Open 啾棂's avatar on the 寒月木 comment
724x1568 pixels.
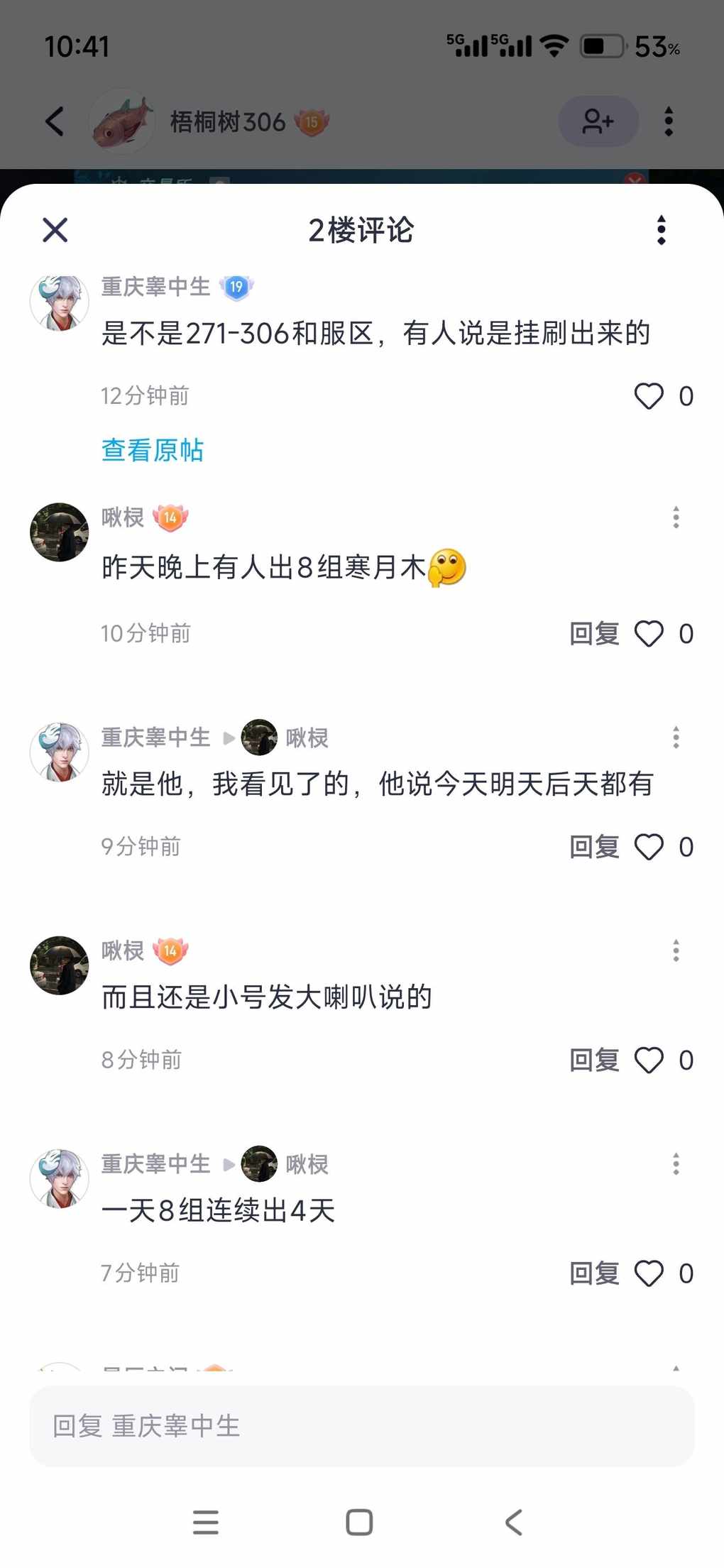[x=59, y=532]
